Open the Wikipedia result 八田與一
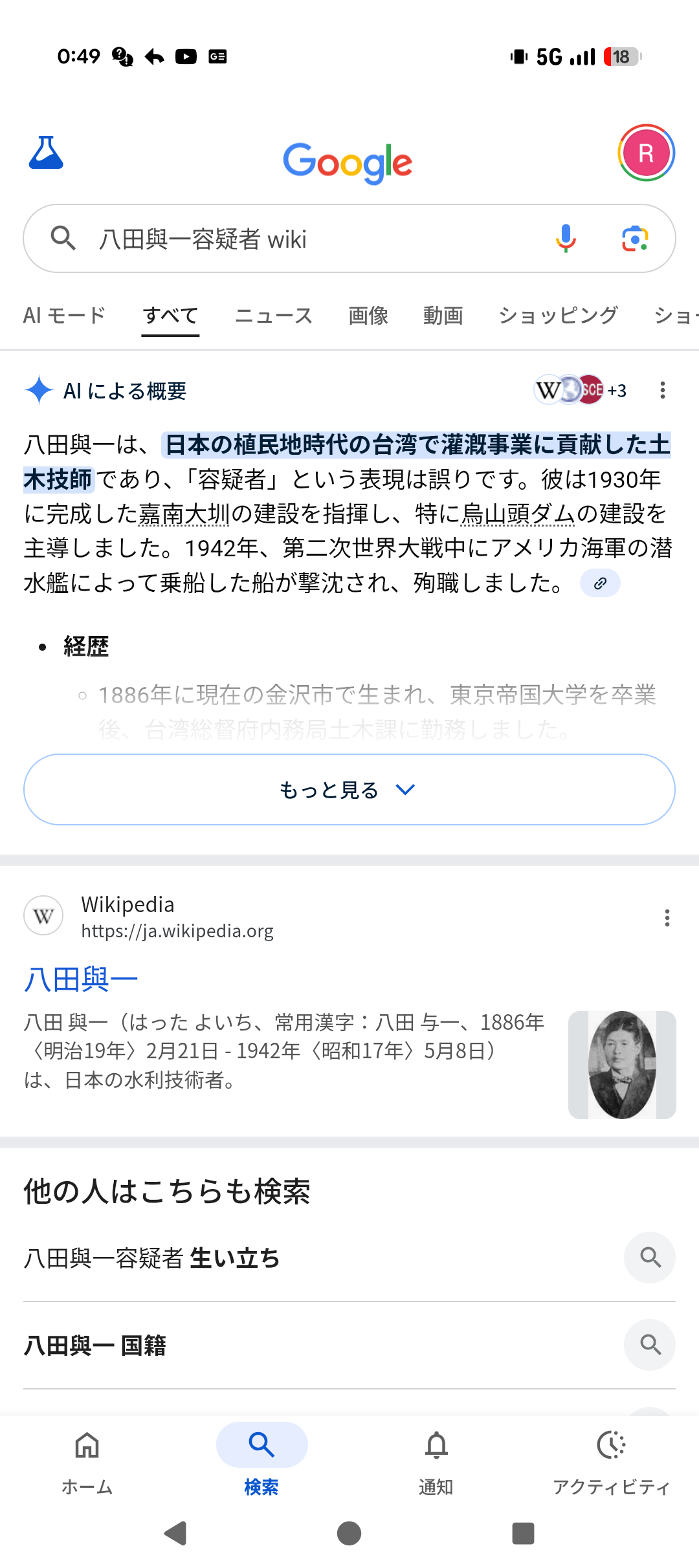The width and height of the screenshot is (699, 1568). coord(81,979)
